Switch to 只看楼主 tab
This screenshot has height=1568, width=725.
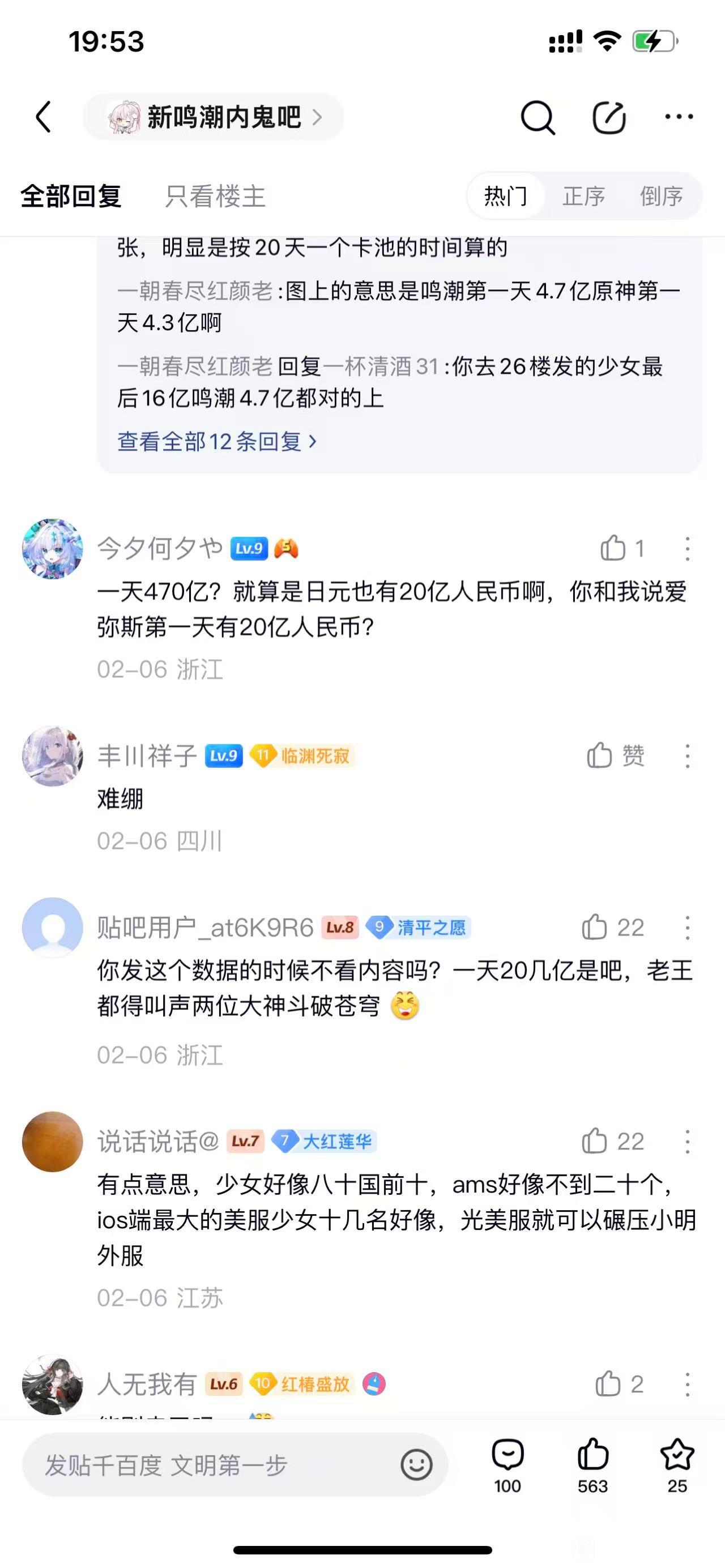[x=215, y=196]
